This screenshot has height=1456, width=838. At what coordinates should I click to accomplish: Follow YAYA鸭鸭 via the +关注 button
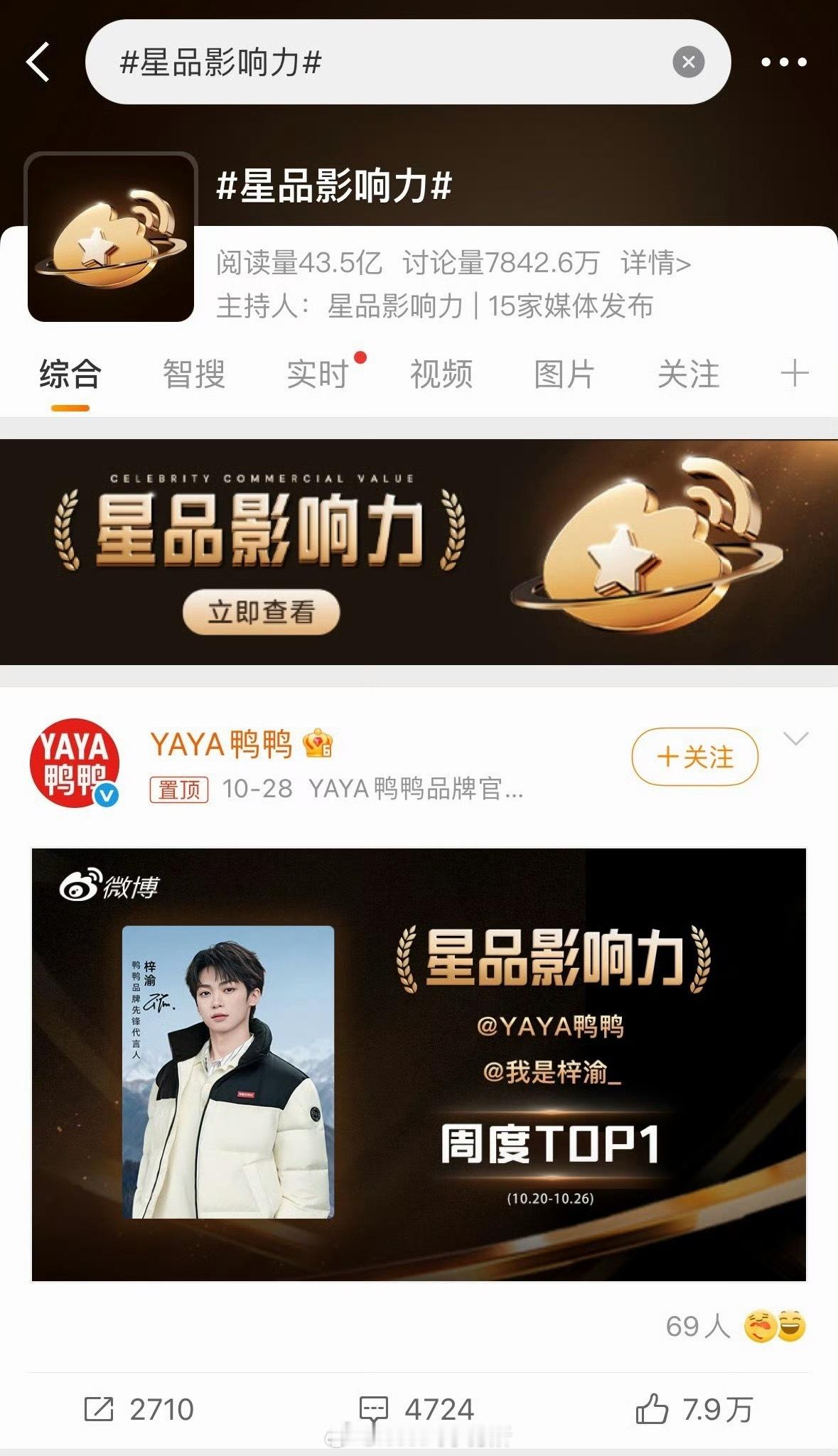[694, 757]
